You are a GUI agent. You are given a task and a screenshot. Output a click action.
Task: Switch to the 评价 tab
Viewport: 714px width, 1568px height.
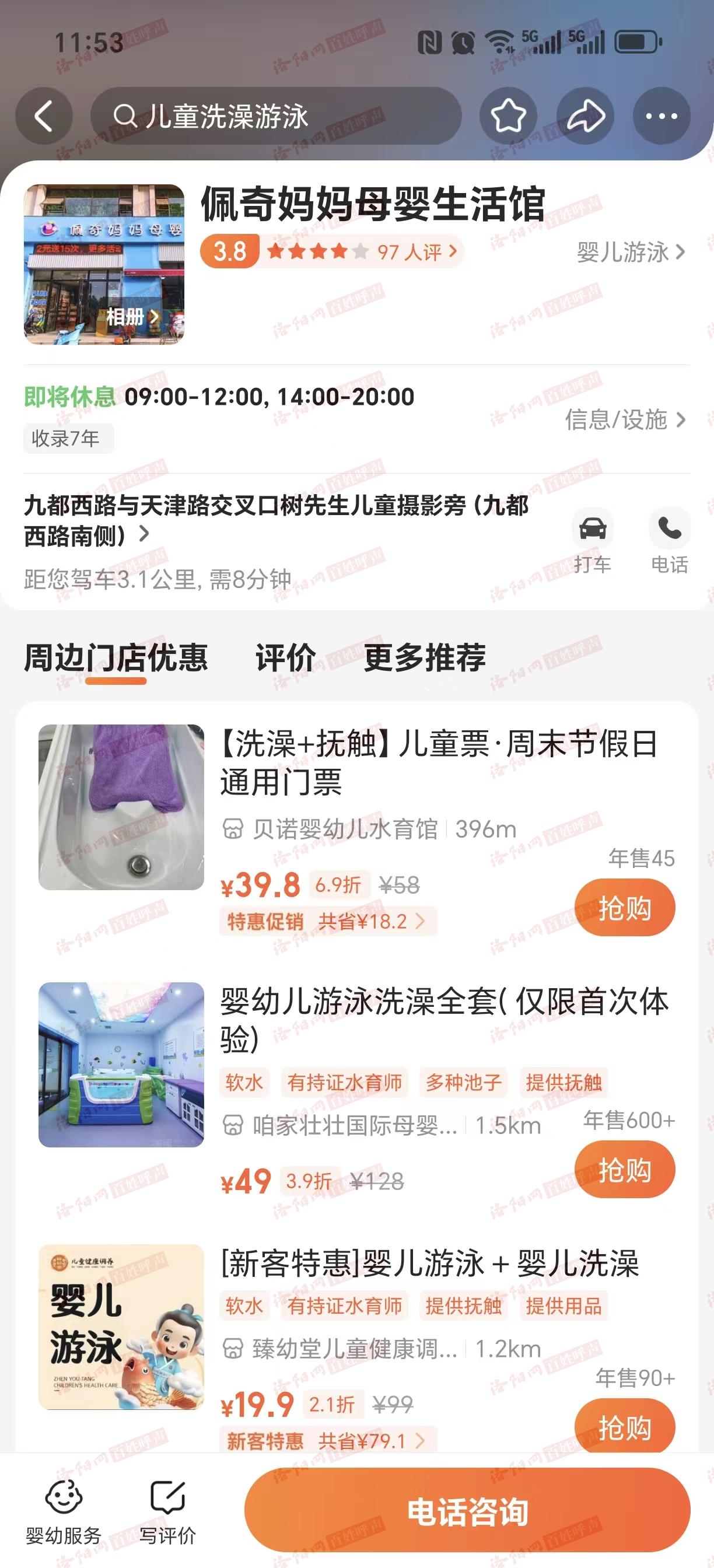[x=285, y=657]
